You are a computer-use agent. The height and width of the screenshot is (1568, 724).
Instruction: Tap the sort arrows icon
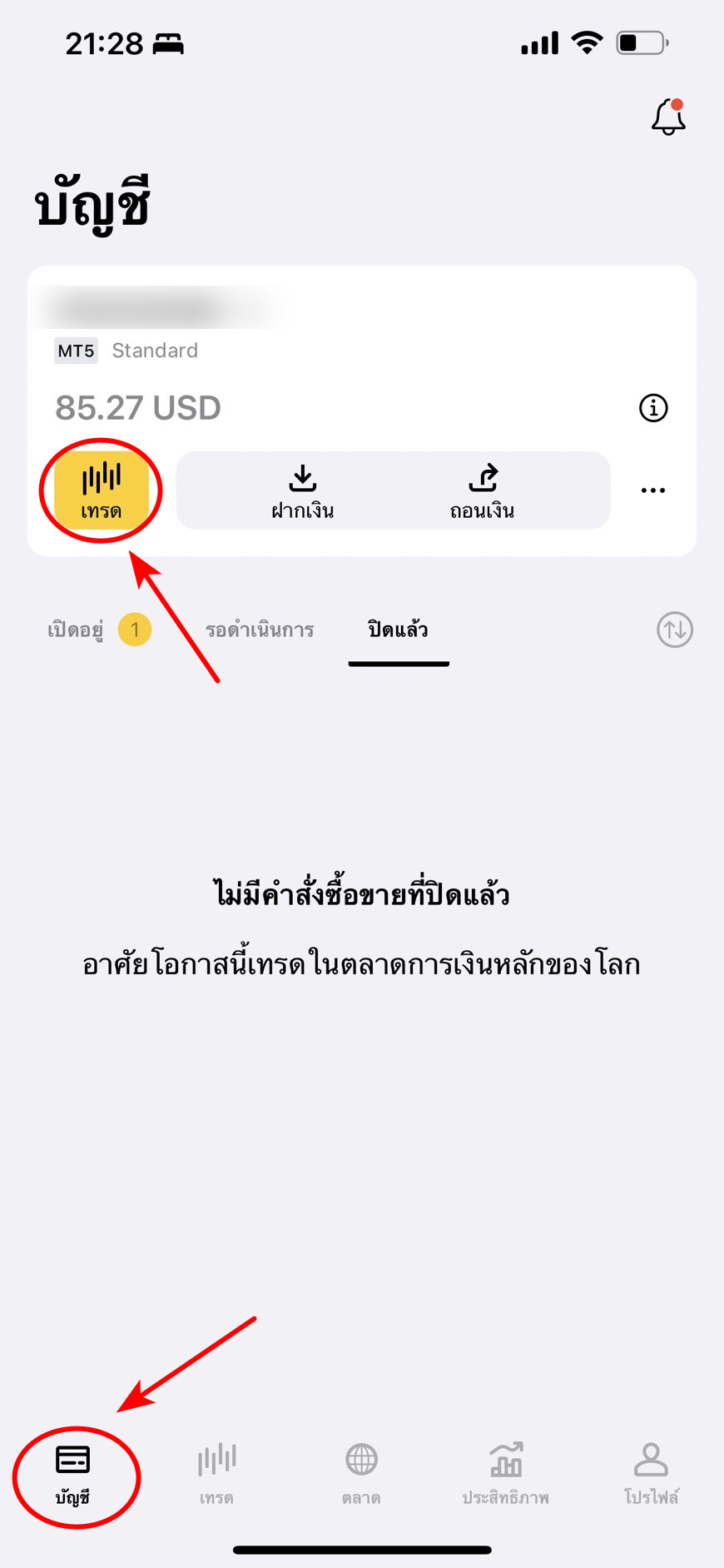(675, 630)
